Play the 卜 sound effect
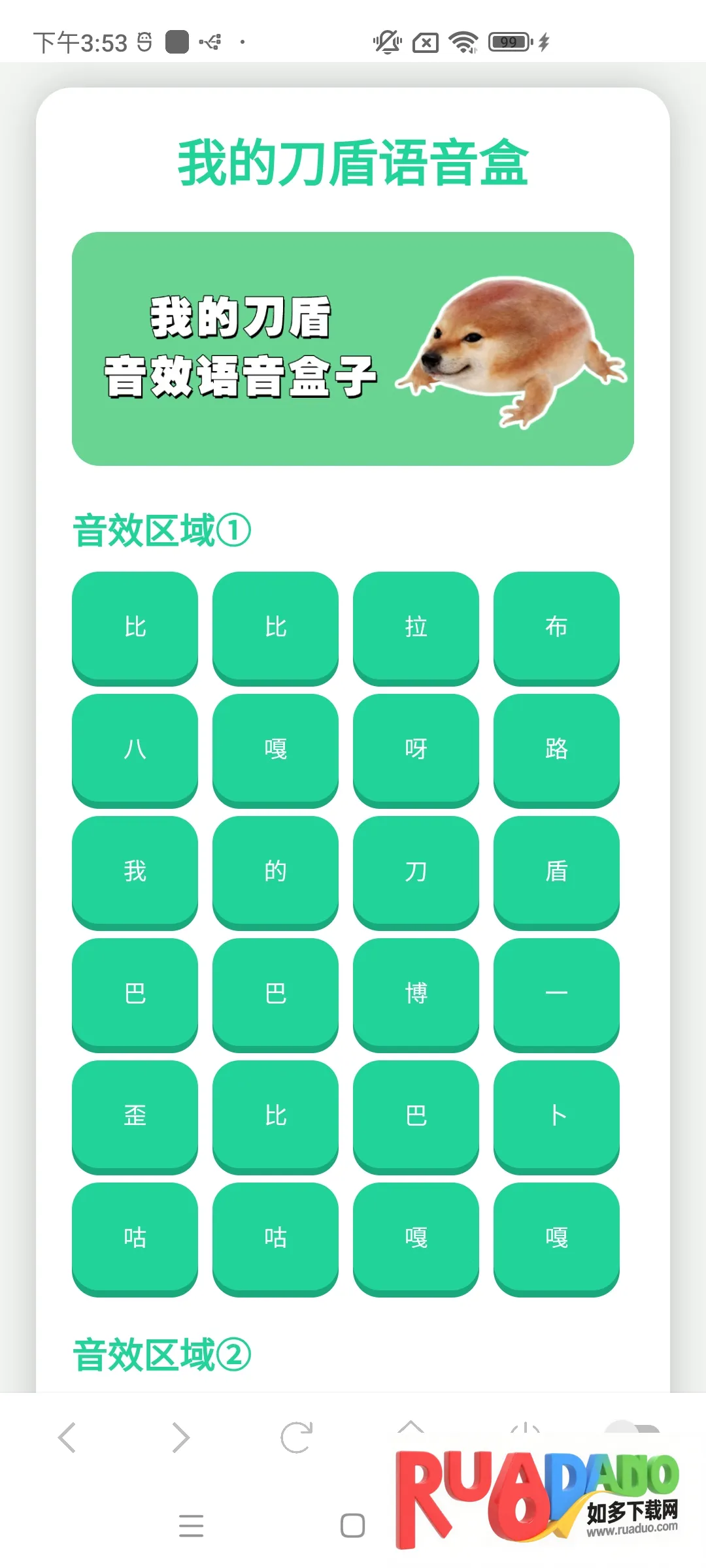This screenshot has height=1568, width=706. (556, 1115)
